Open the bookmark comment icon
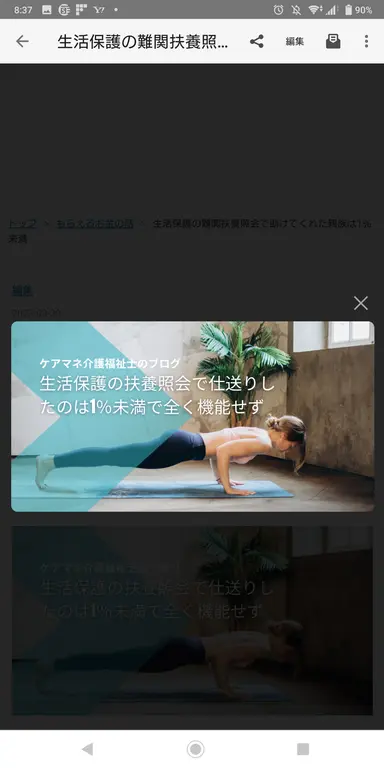The height and width of the screenshot is (768, 384). coord(333,42)
